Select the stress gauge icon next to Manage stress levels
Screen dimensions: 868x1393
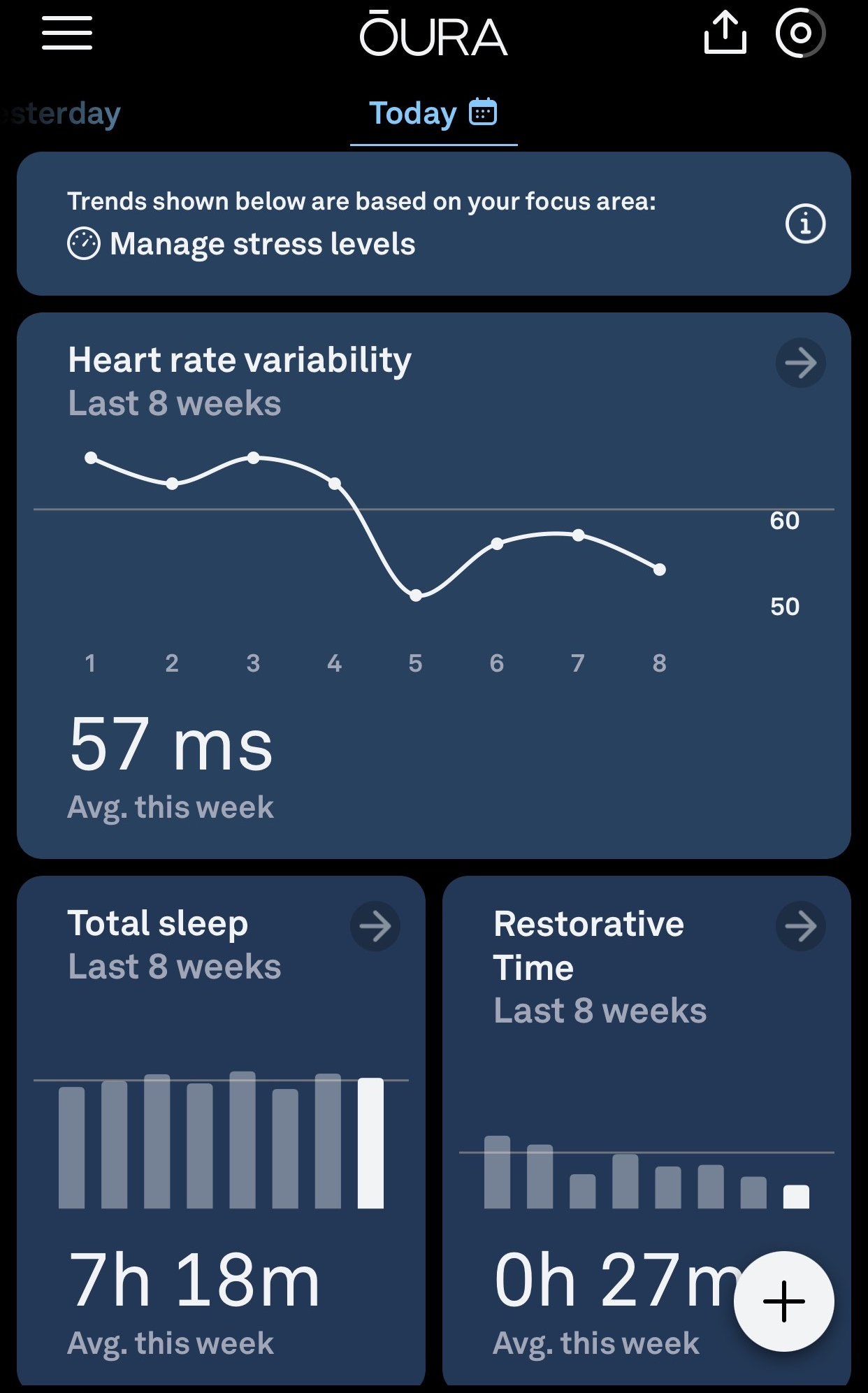tap(83, 244)
